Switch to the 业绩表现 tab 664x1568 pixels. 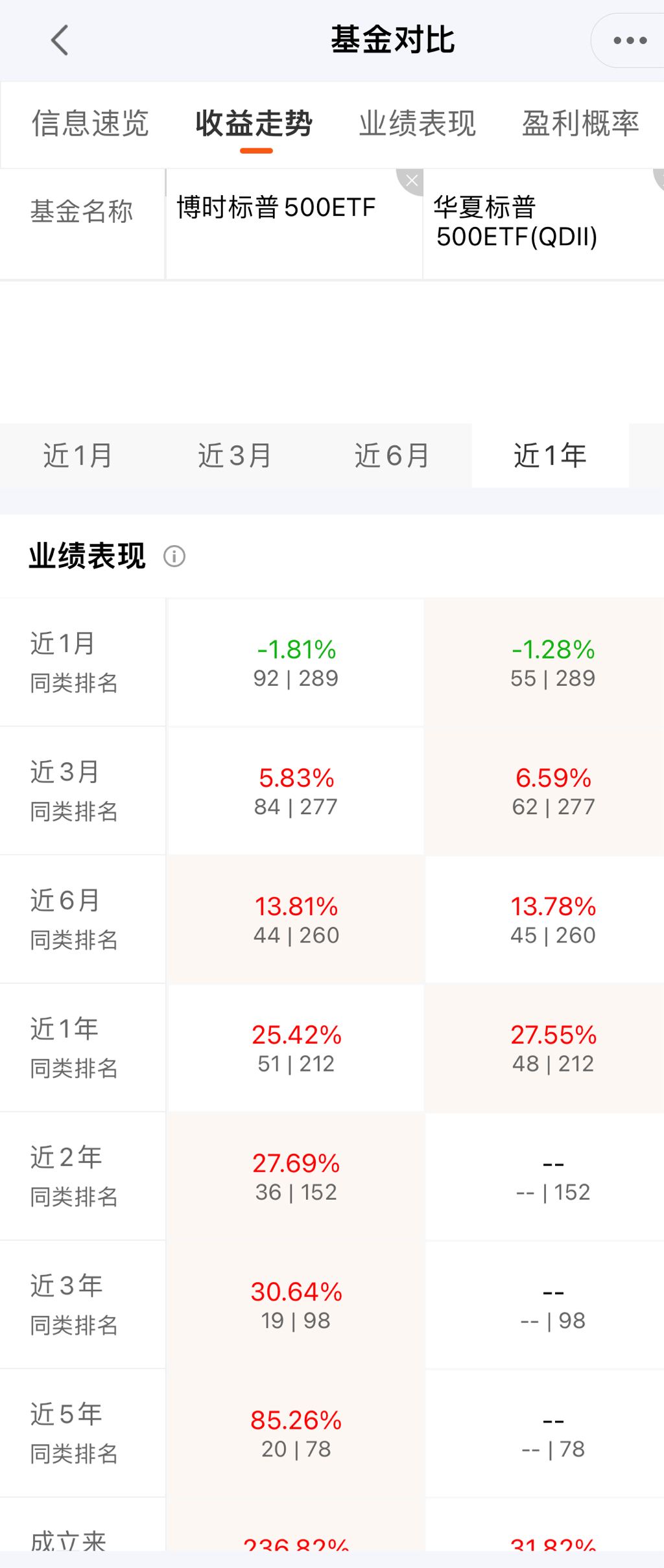[418, 123]
